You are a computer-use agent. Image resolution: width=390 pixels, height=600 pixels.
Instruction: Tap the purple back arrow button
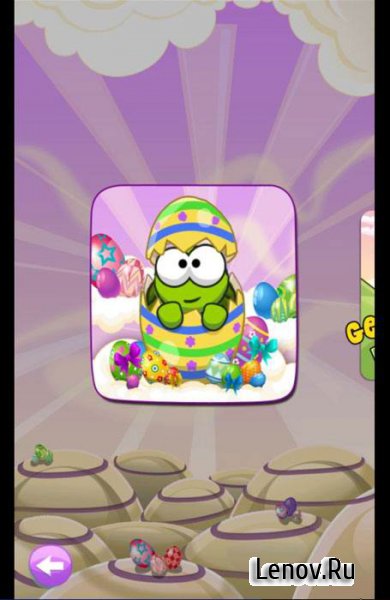tap(51, 566)
